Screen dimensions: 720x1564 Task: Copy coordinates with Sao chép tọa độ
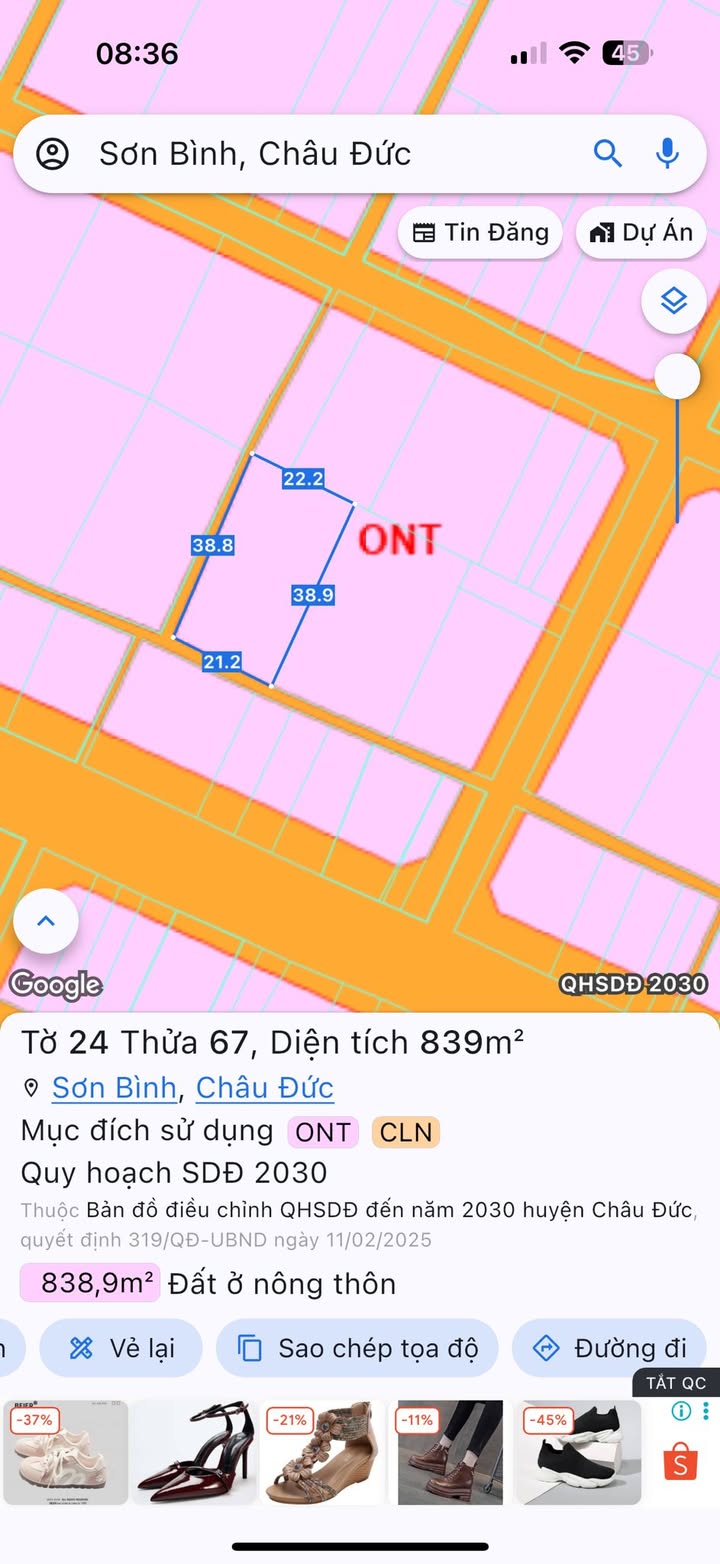pyautogui.click(x=357, y=1348)
